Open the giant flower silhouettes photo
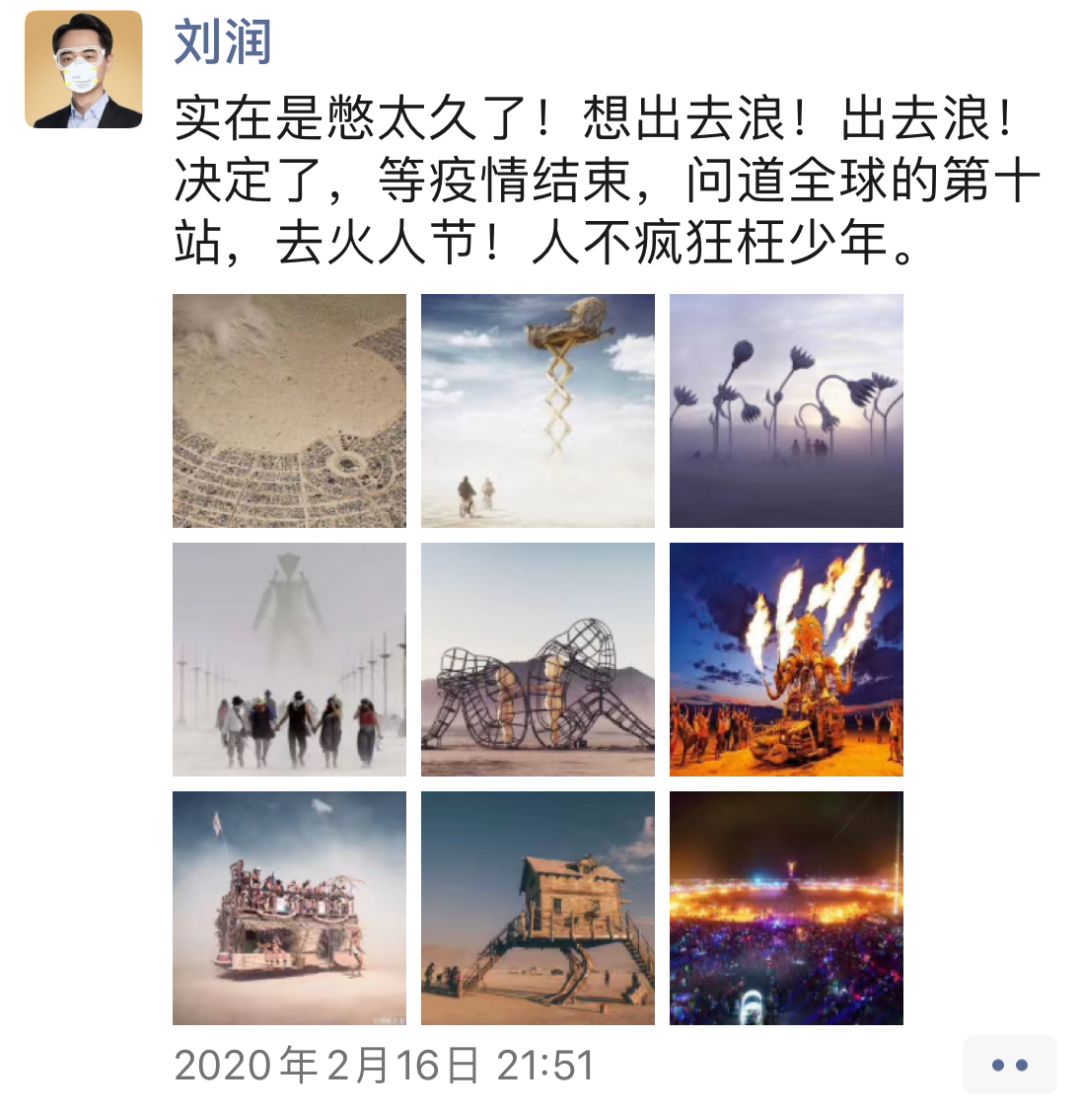The height and width of the screenshot is (1113, 1080). [x=786, y=410]
